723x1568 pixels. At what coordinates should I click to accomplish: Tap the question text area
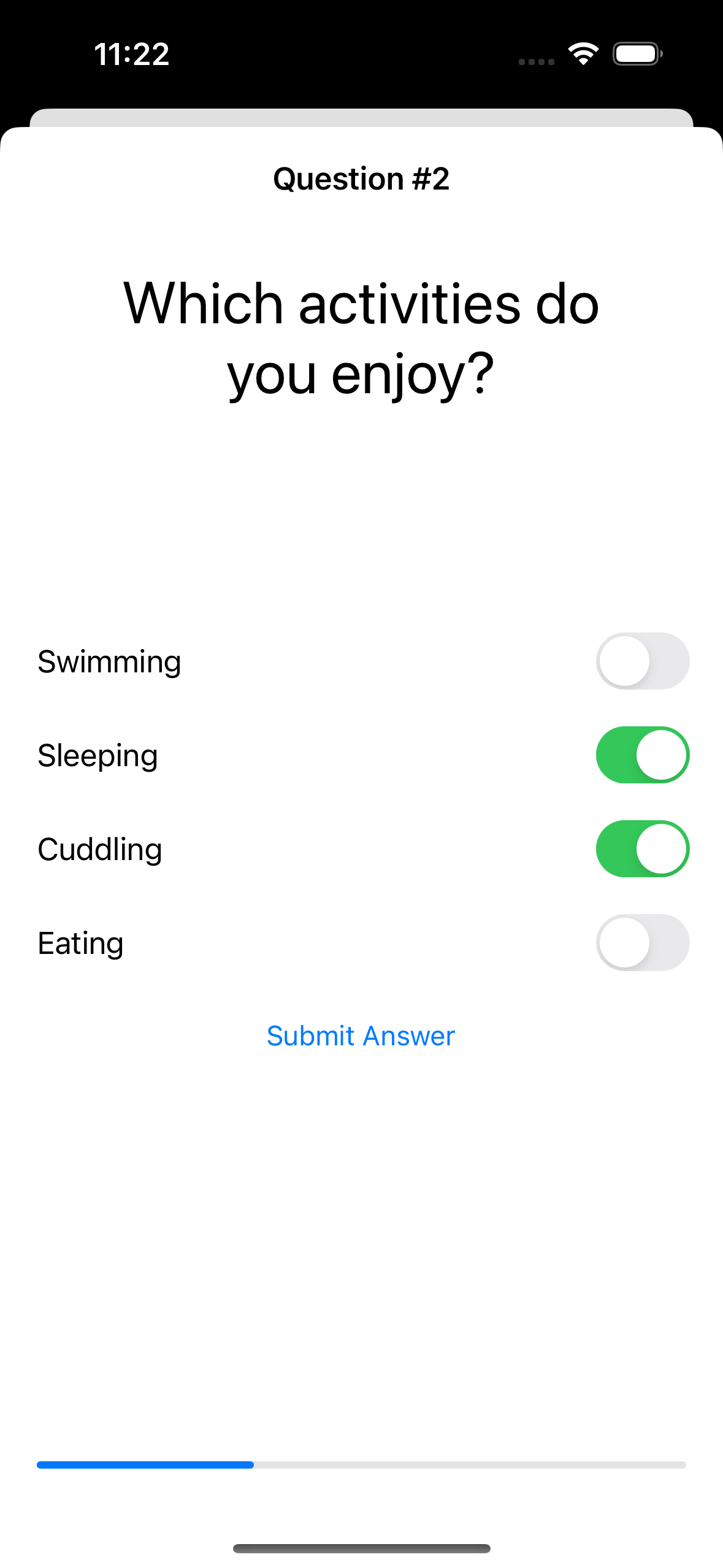coord(361,337)
